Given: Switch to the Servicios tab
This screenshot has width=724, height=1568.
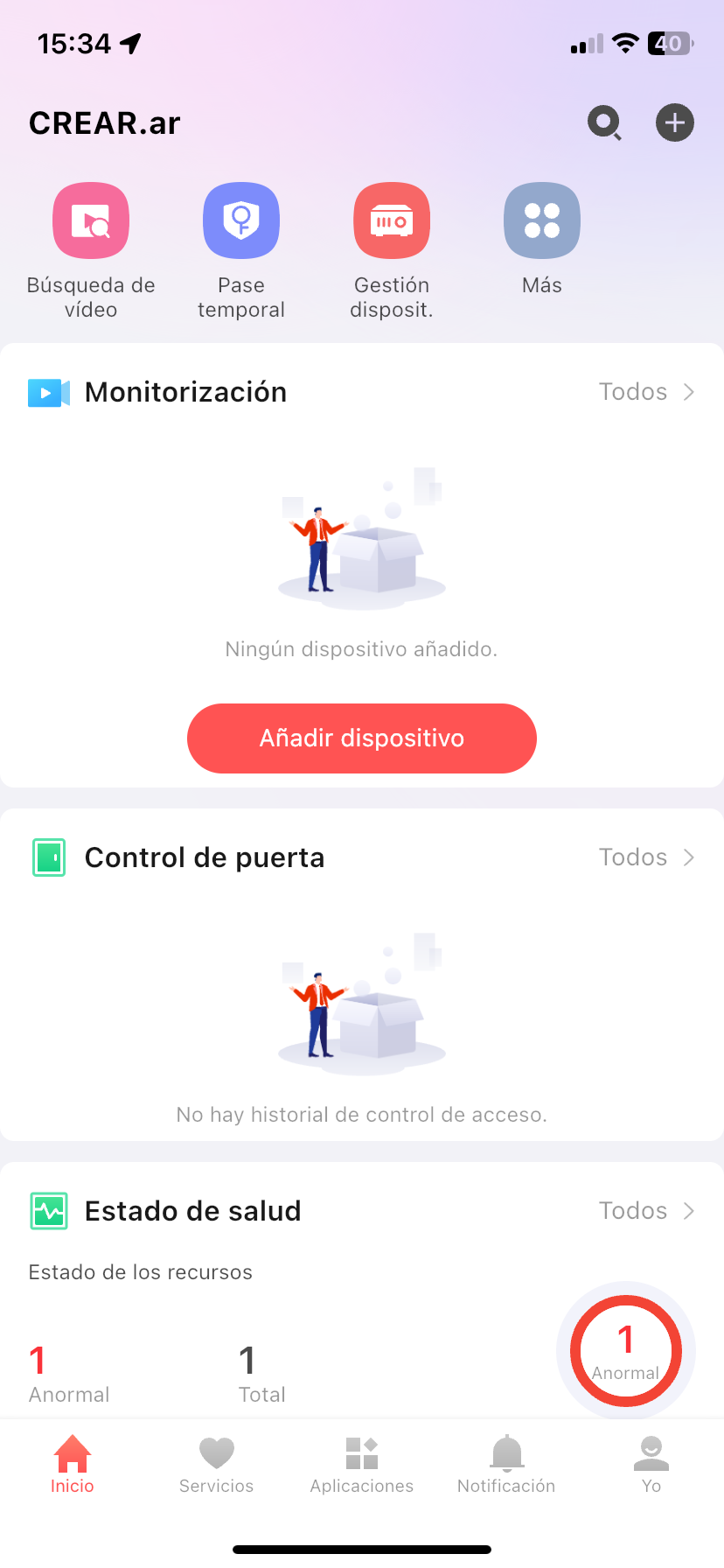Looking at the screenshot, I should click(217, 1464).
